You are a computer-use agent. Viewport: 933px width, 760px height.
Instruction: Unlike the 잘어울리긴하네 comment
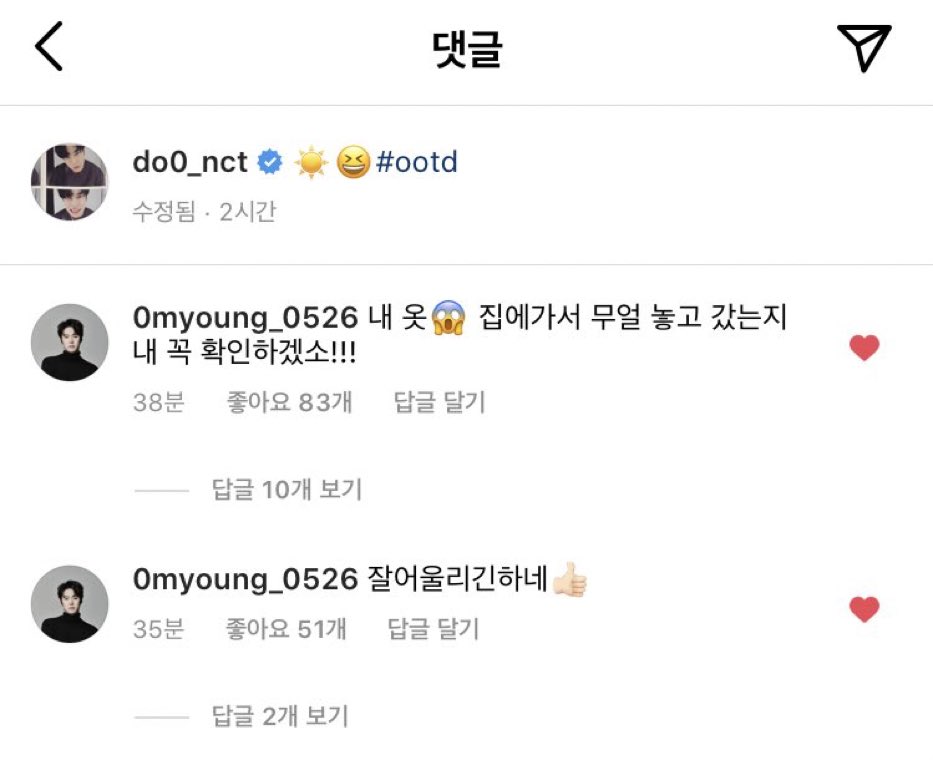864,609
